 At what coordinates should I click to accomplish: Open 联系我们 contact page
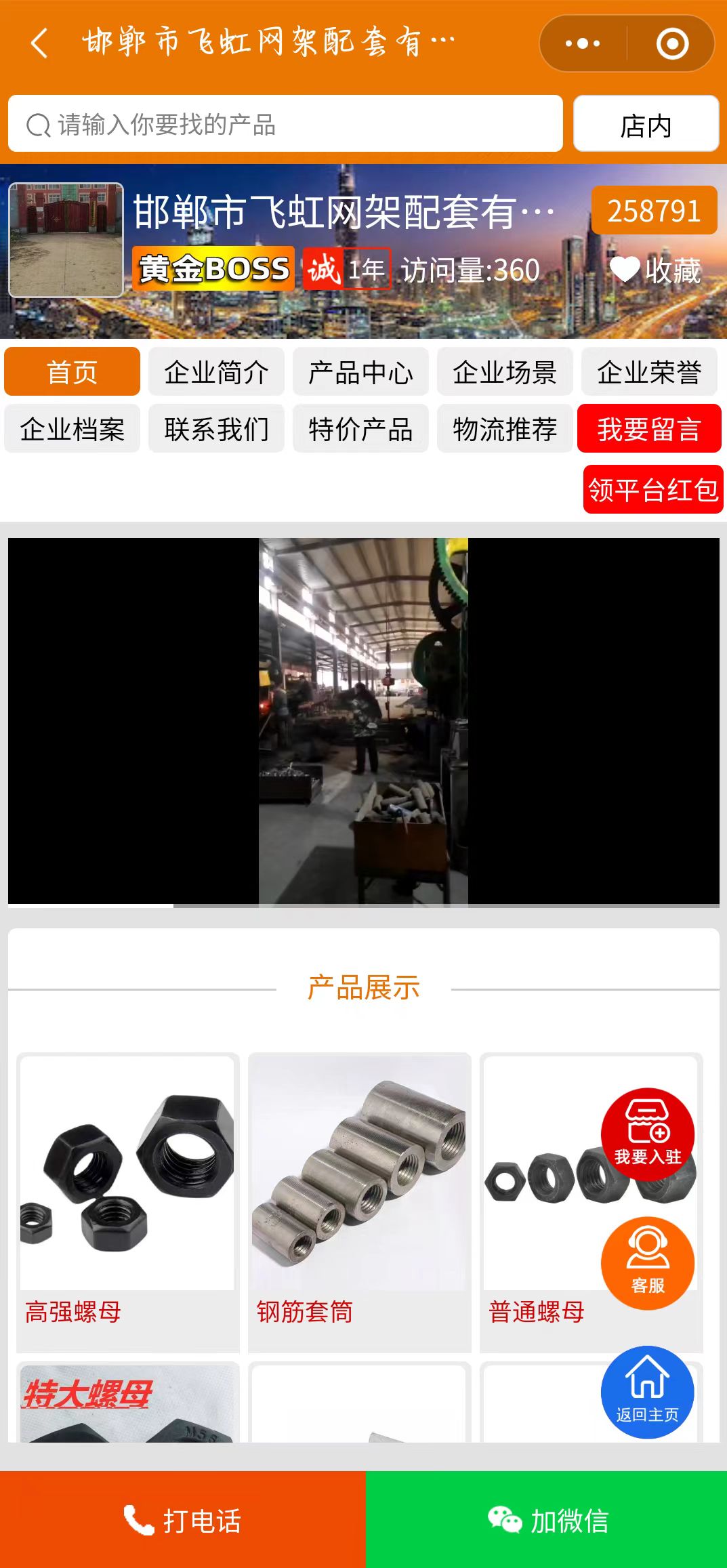[216, 429]
